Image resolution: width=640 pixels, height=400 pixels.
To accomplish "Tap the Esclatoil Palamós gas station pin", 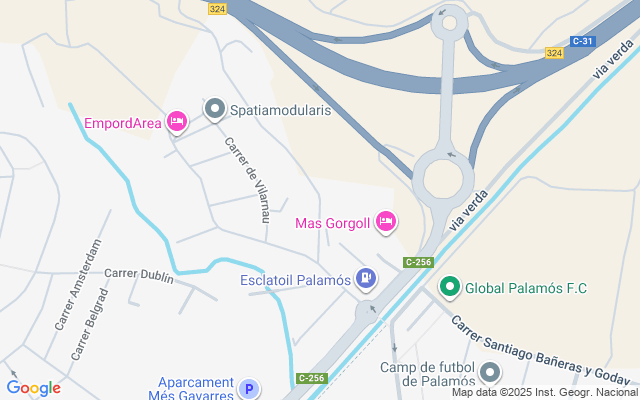I will [367, 279].
